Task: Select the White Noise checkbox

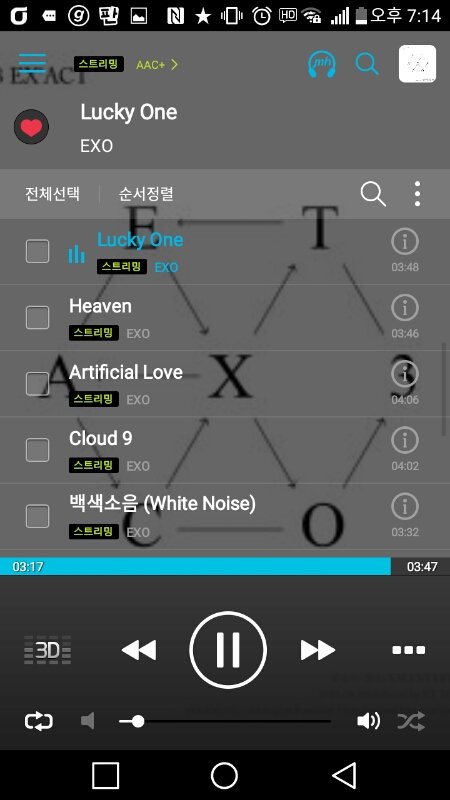Action: pos(37,516)
